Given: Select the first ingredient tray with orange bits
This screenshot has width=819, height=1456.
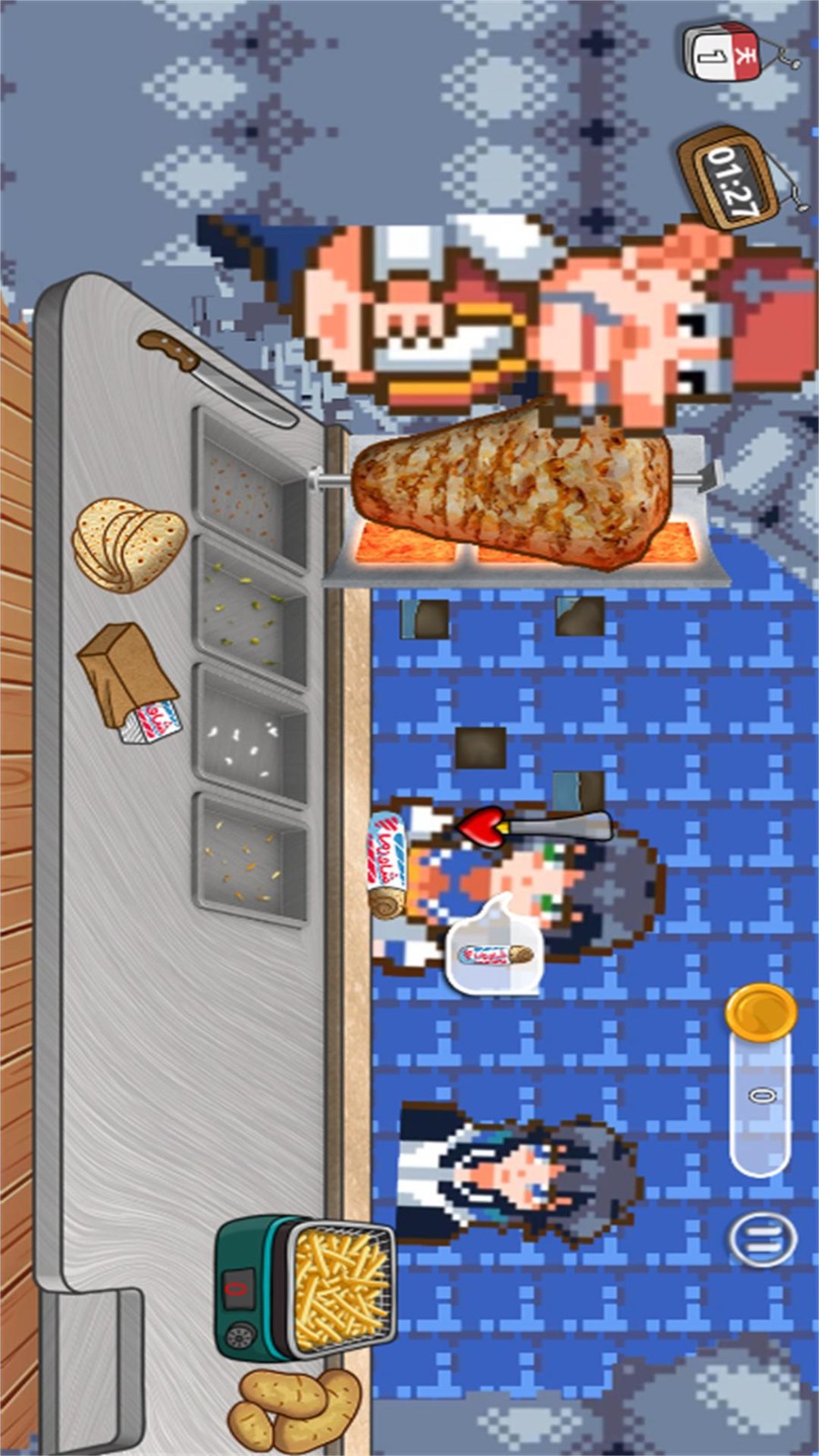Looking at the screenshot, I should (246, 487).
